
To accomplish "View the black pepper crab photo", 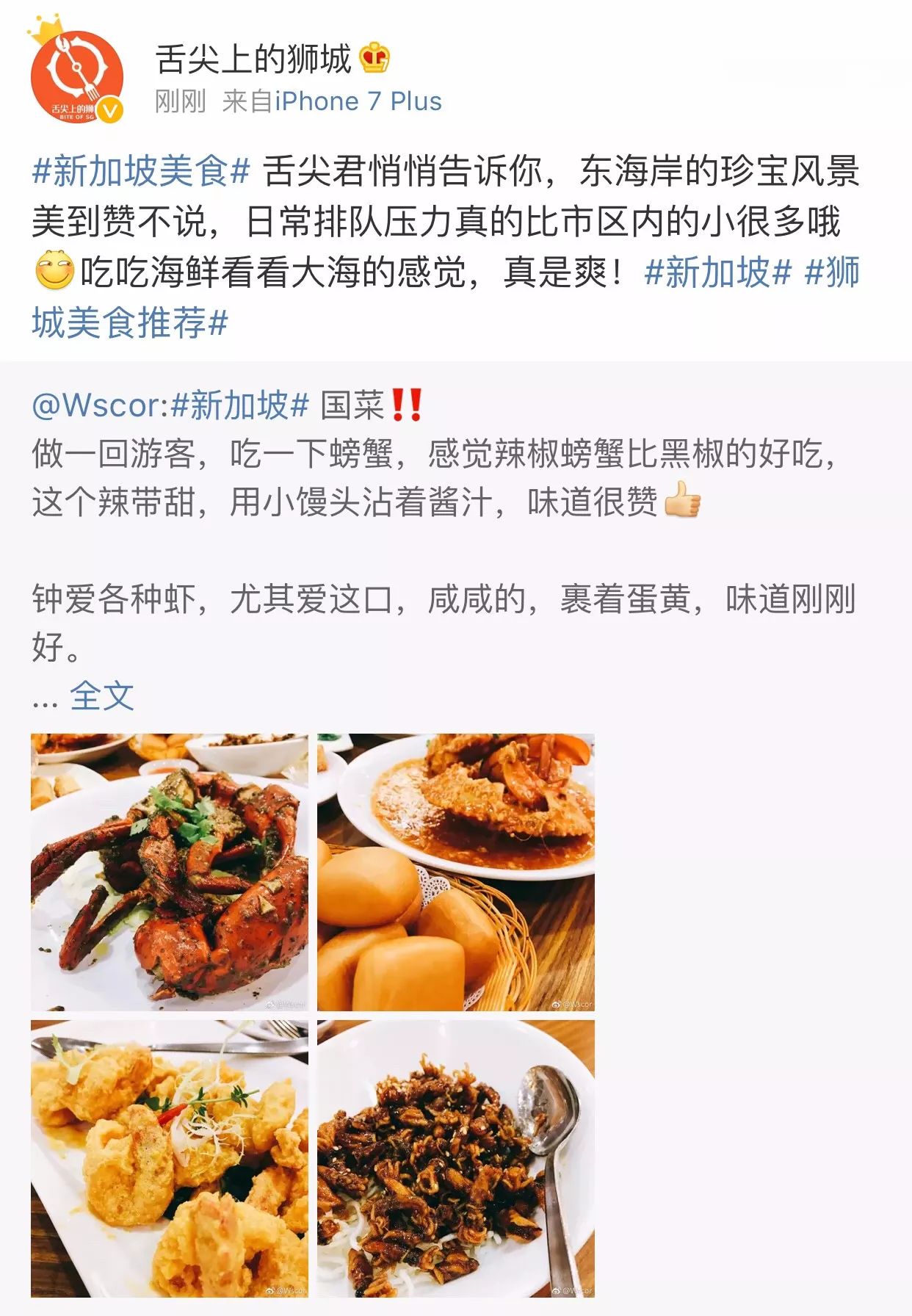I will click(x=170, y=872).
